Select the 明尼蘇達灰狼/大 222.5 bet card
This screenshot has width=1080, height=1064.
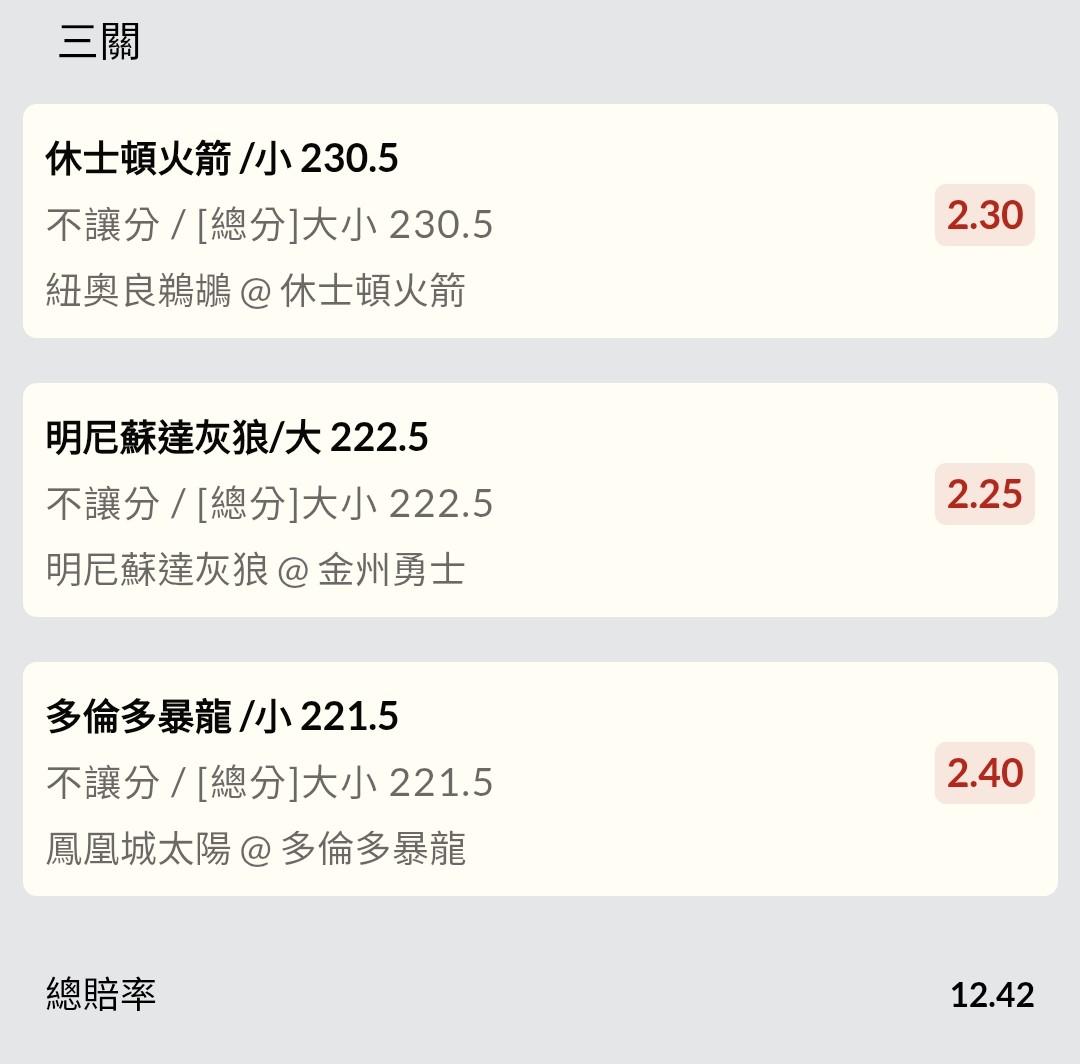[540, 500]
